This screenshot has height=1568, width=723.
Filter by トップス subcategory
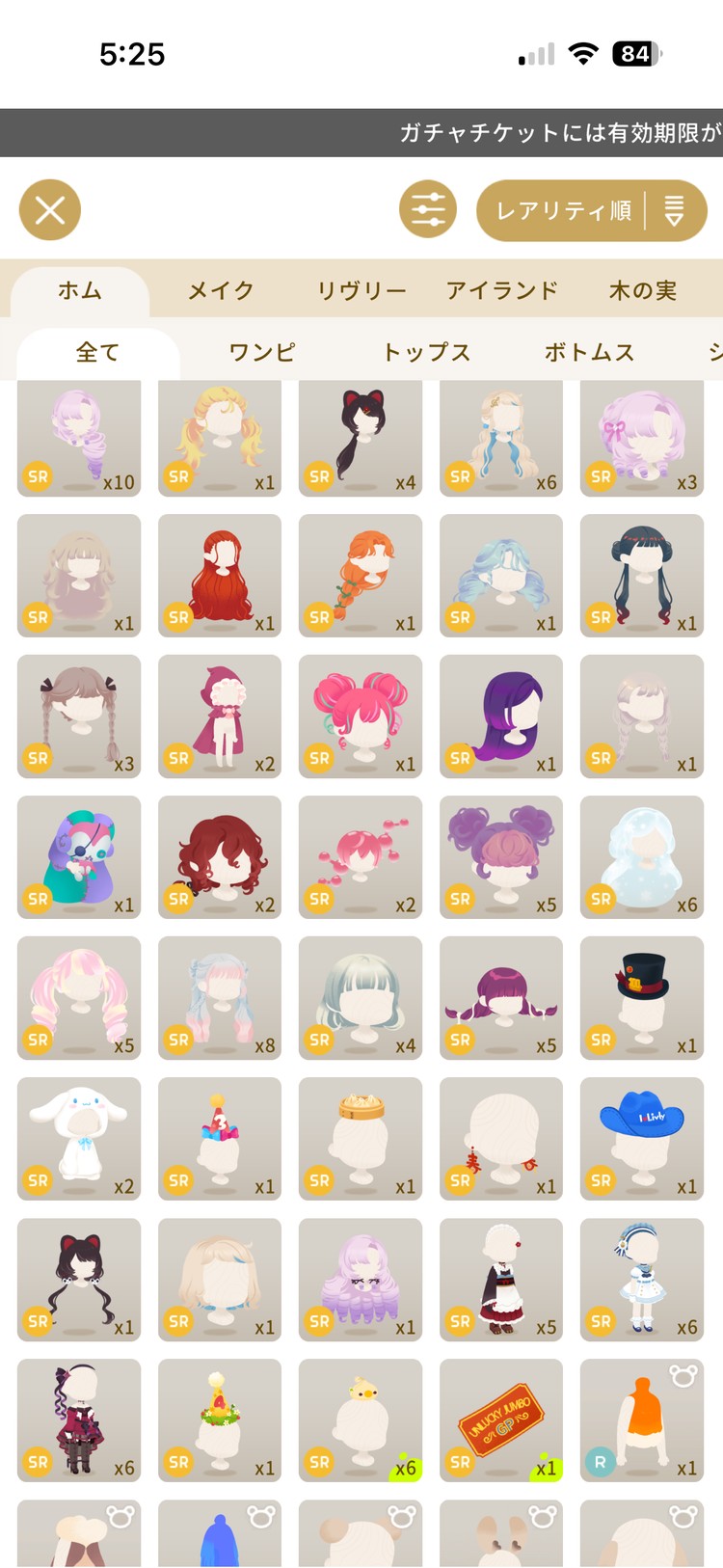tap(427, 352)
